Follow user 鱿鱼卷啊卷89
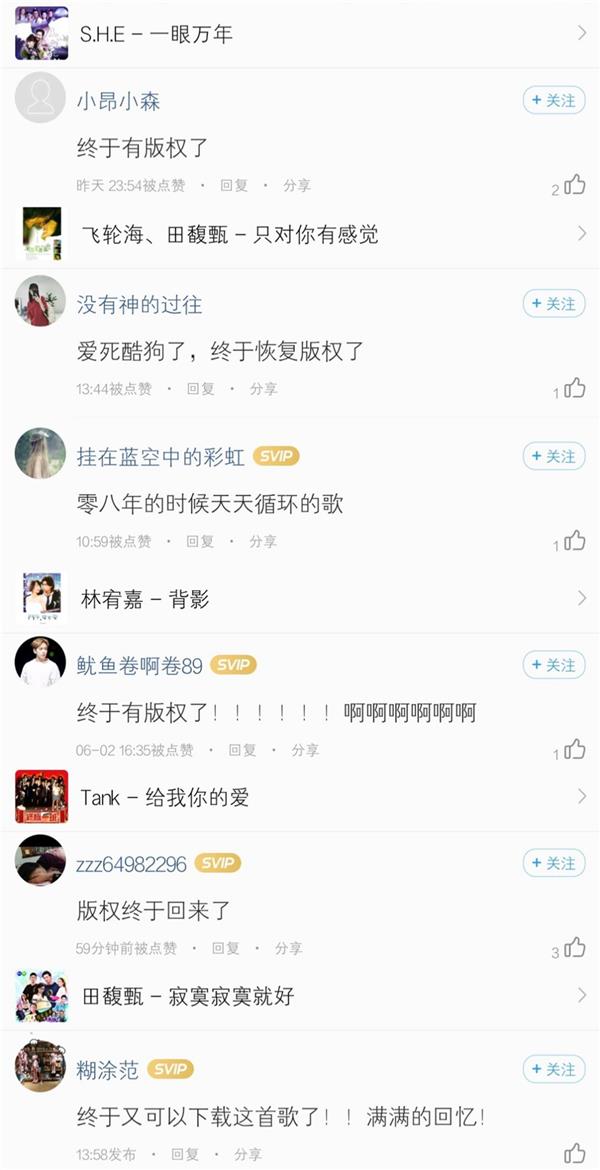Screen dimensions: 600x1170 553,665
